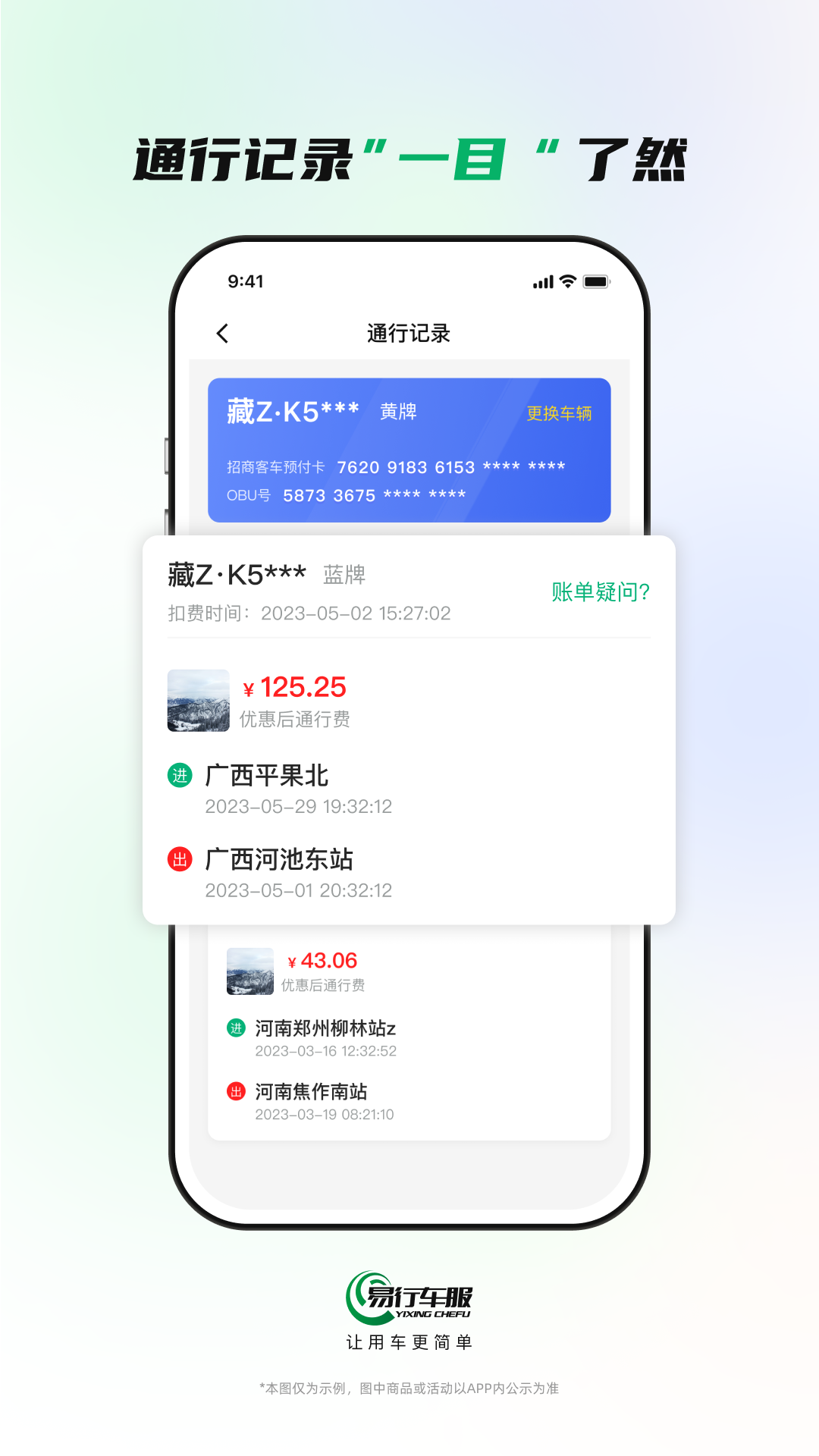Switch vehicles via 更换车辆
This screenshot has width=819, height=1456.
(558, 413)
